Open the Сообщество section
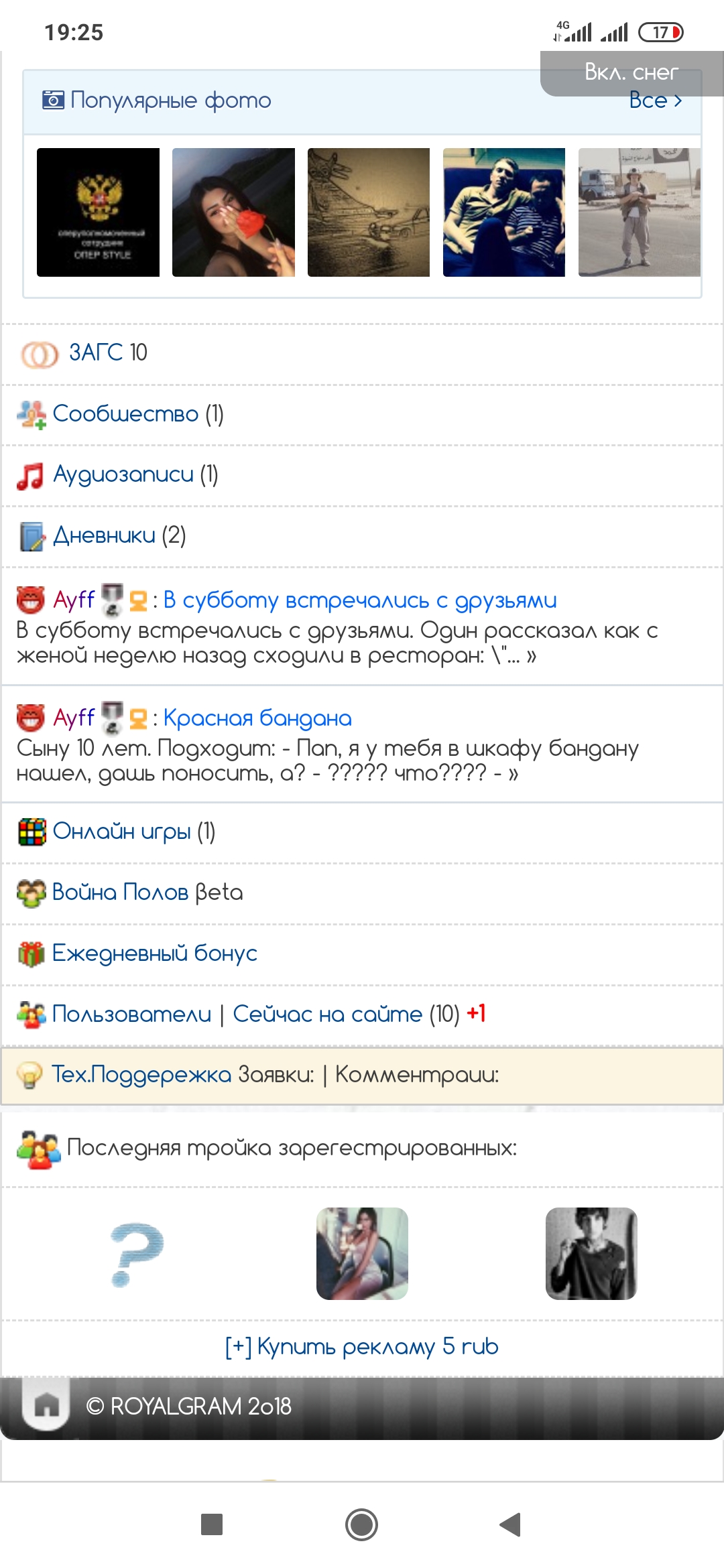Viewport: 724px width, 1568px height. pyautogui.click(x=125, y=414)
